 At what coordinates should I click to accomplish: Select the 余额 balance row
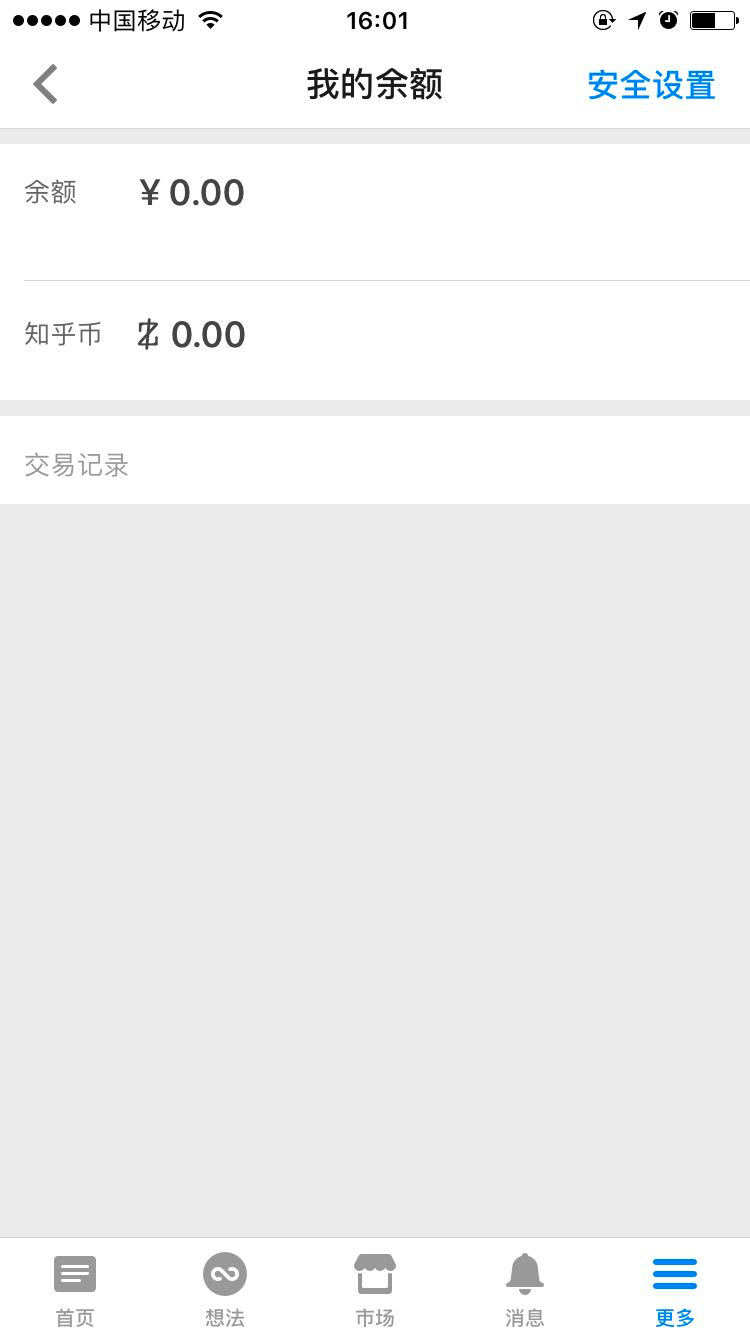coord(375,192)
